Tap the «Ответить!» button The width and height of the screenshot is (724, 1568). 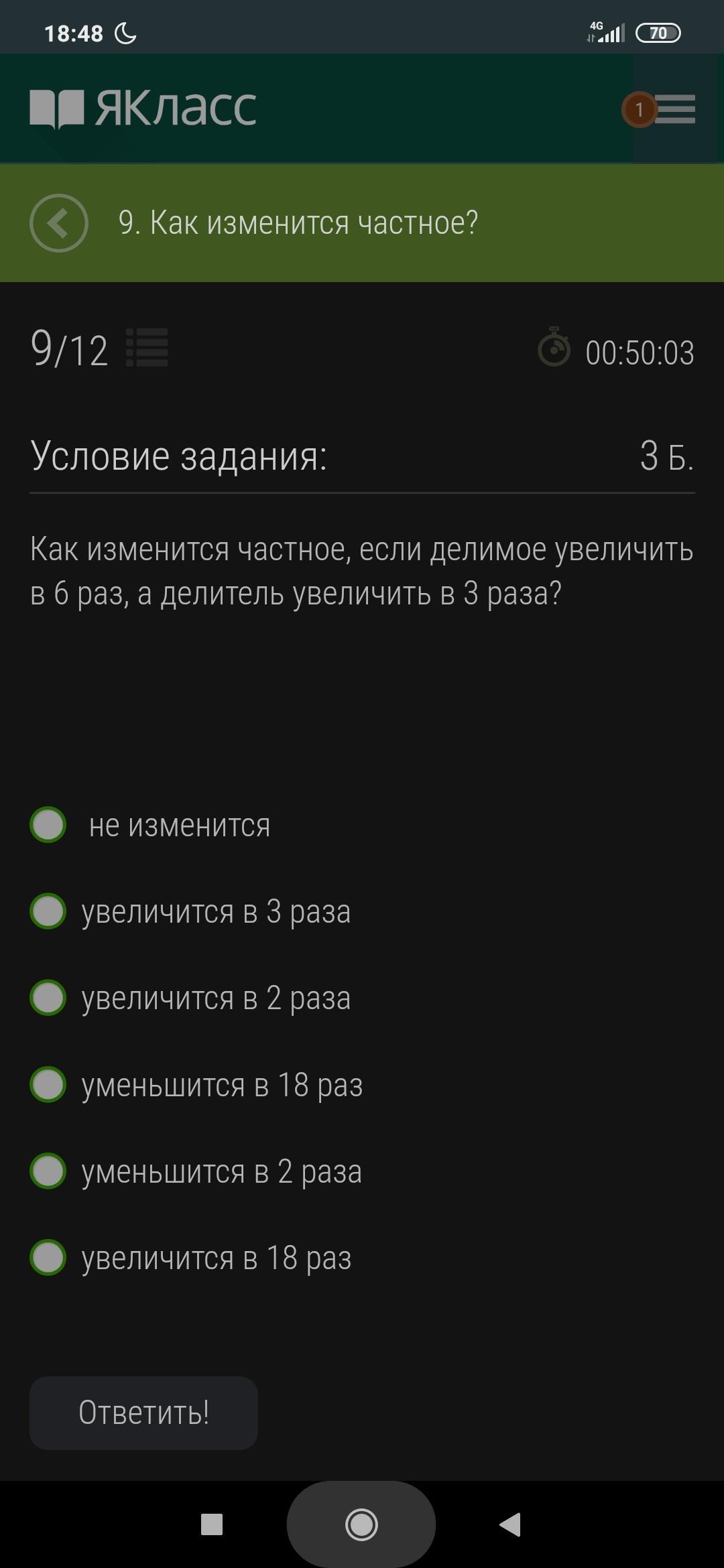click(x=143, y=1413)
